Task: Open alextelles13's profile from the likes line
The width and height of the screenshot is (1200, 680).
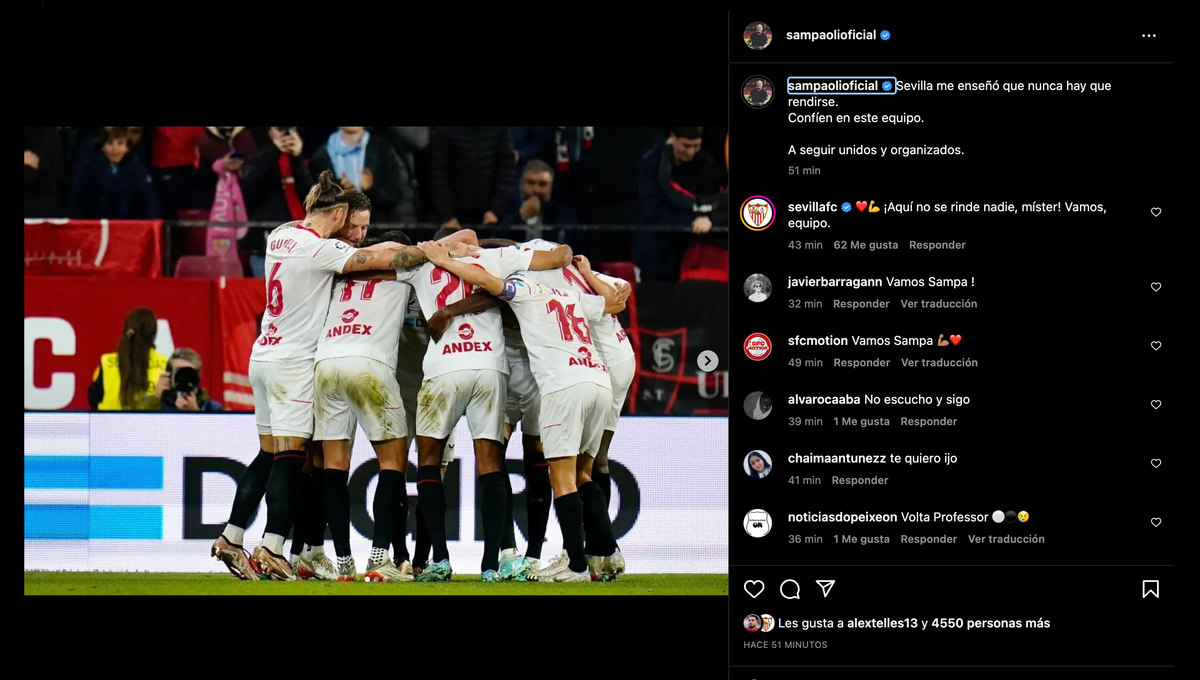Action: coord(882,623)
